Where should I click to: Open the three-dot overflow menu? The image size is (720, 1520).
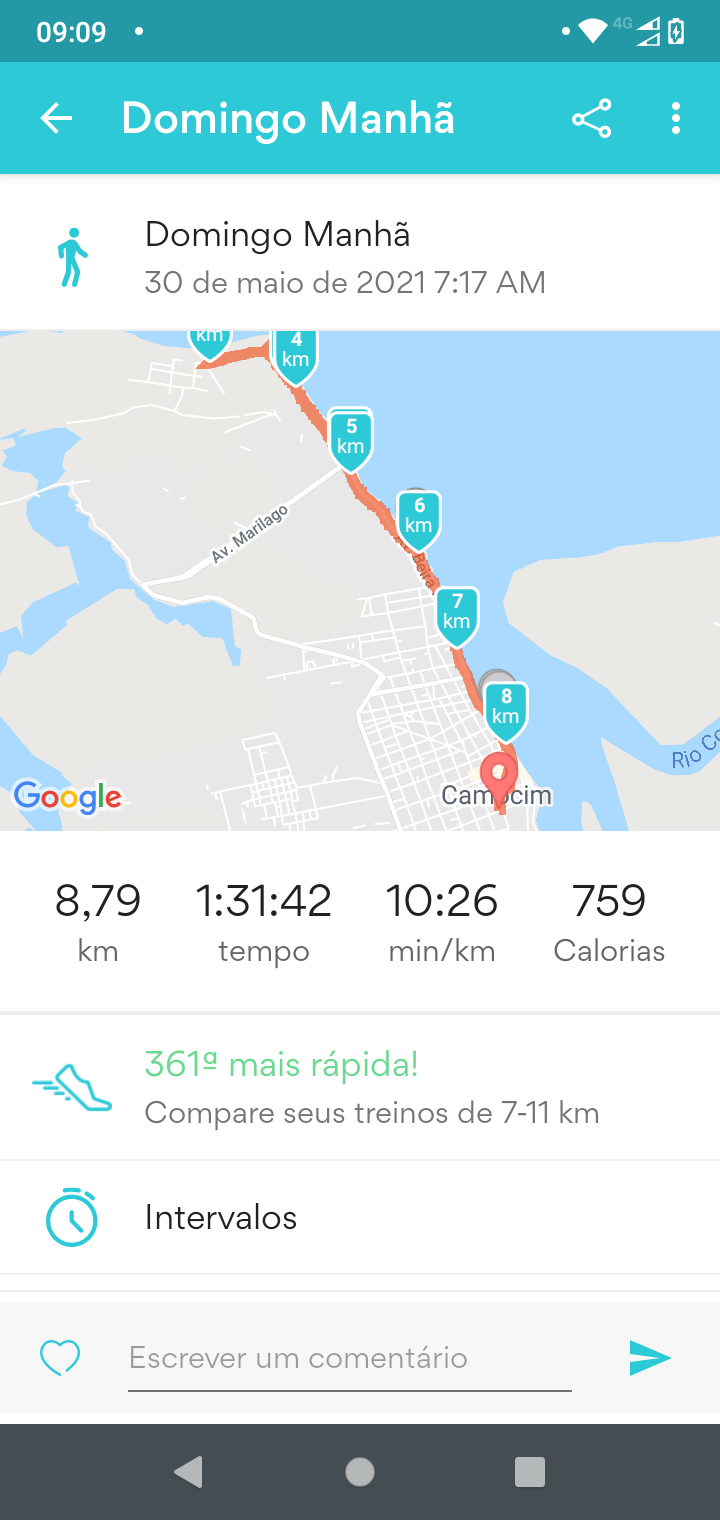coord(676,119)
